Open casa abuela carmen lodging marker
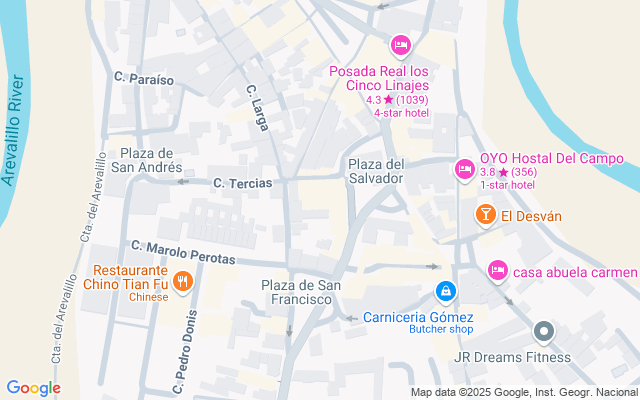This screenshot has height=400, width=640. pos(497,271)
